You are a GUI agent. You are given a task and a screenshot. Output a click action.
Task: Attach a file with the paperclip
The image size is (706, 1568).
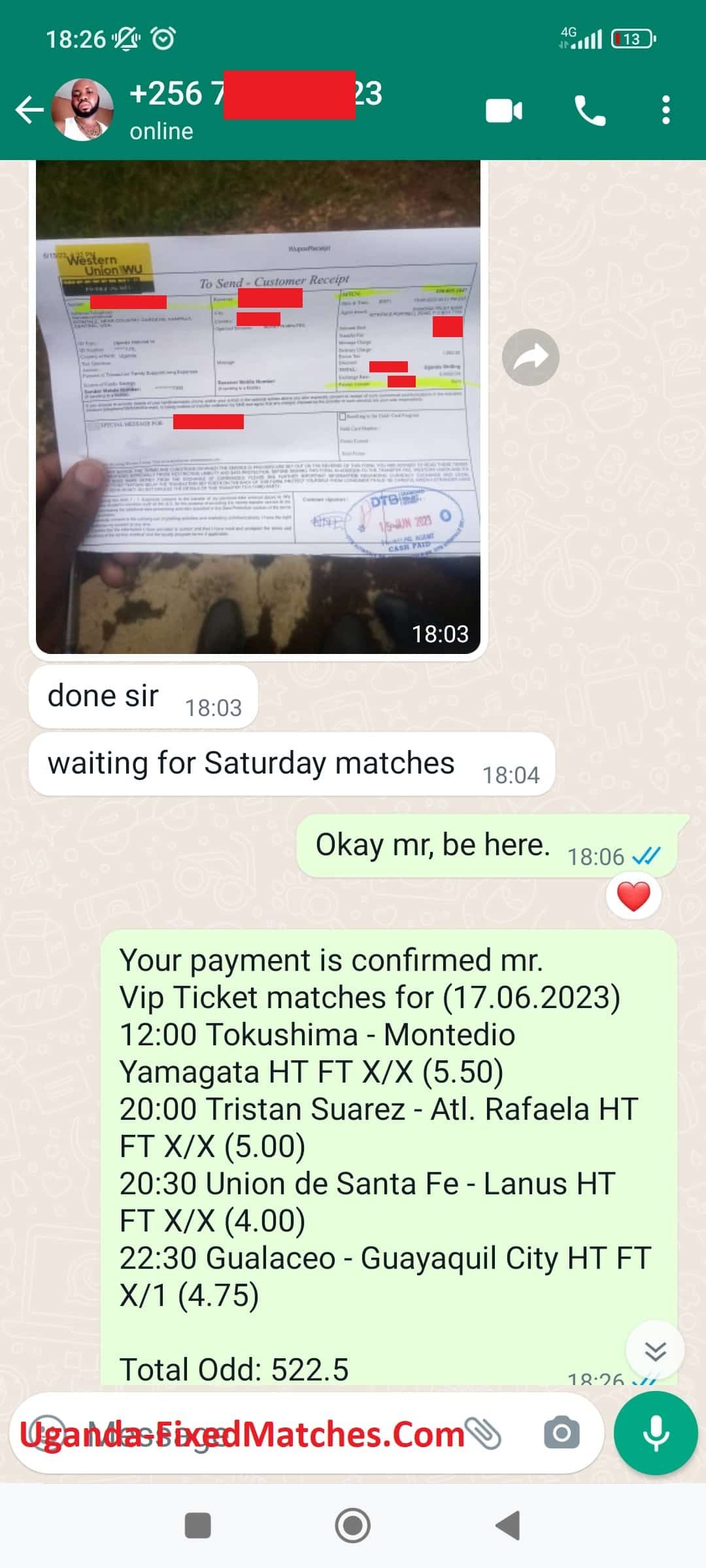tap(482, 1434)
